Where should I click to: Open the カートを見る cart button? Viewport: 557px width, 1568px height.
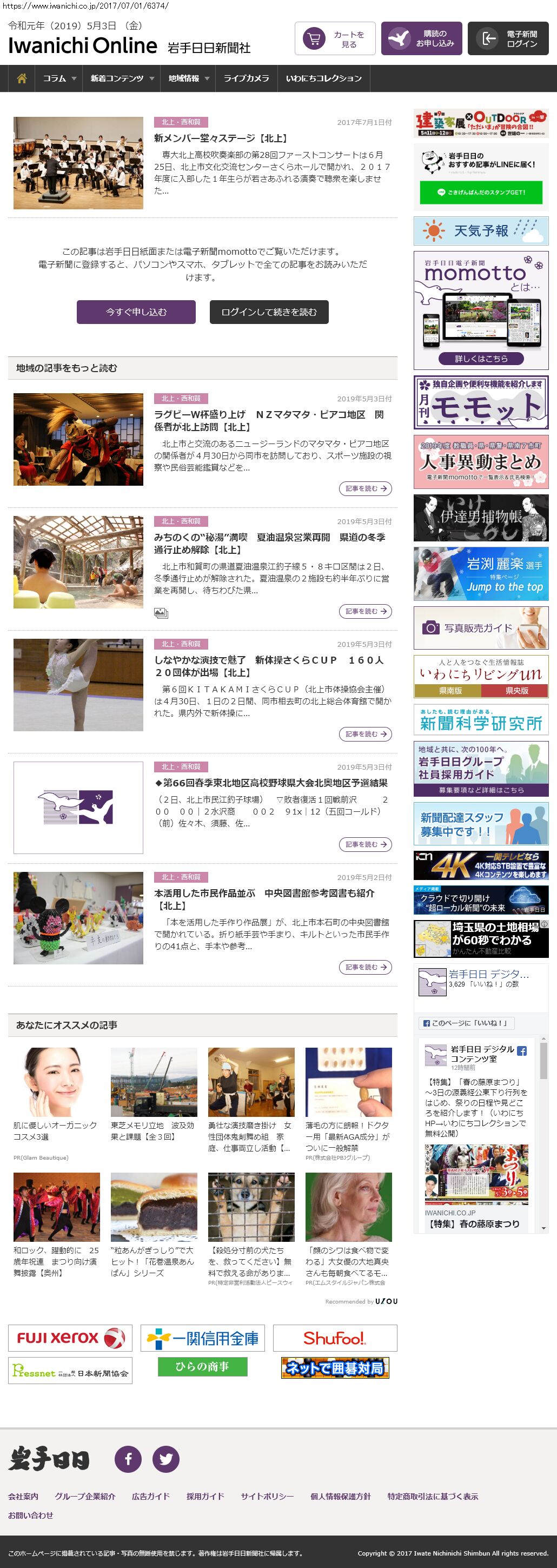(x=335, y=39)
